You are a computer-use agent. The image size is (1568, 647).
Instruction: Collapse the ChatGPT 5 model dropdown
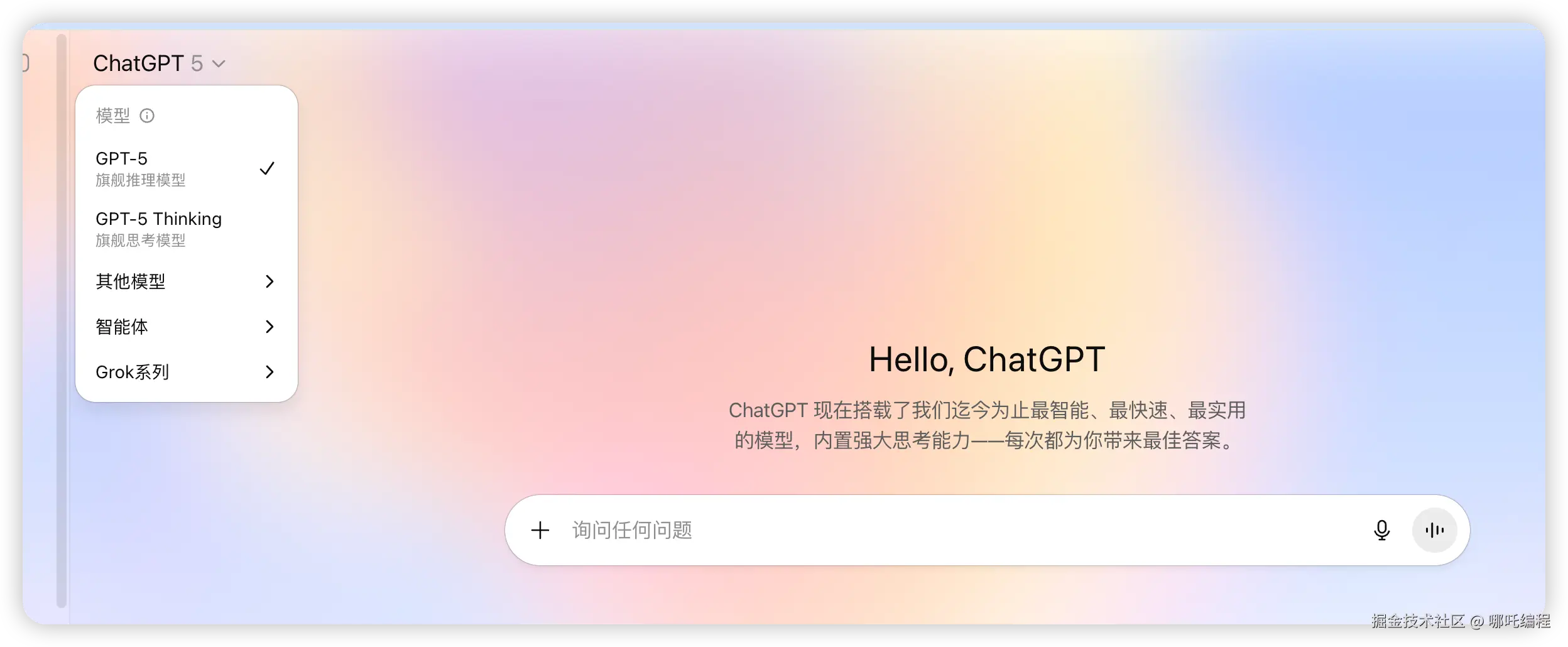(x=159, y=63)
